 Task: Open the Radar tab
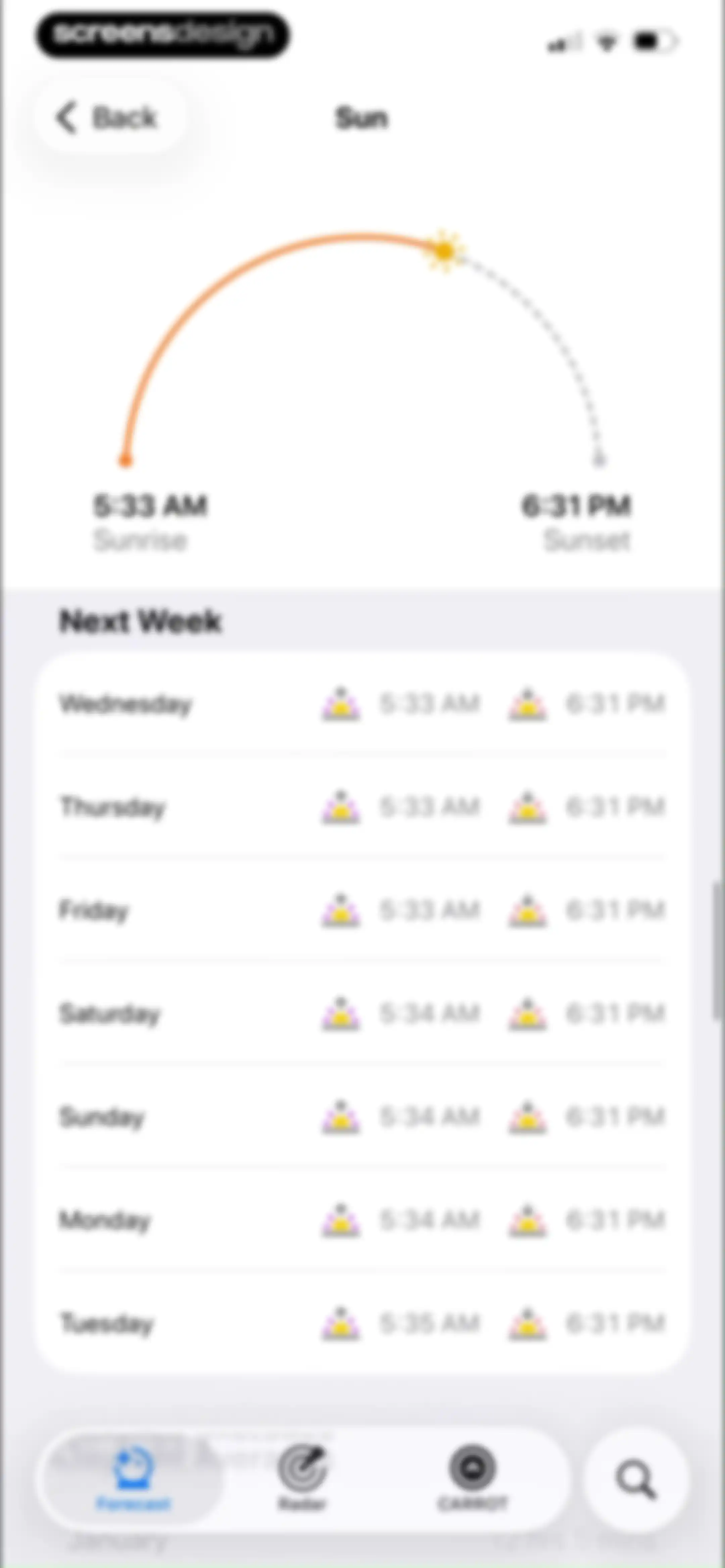click(302, 1479)
